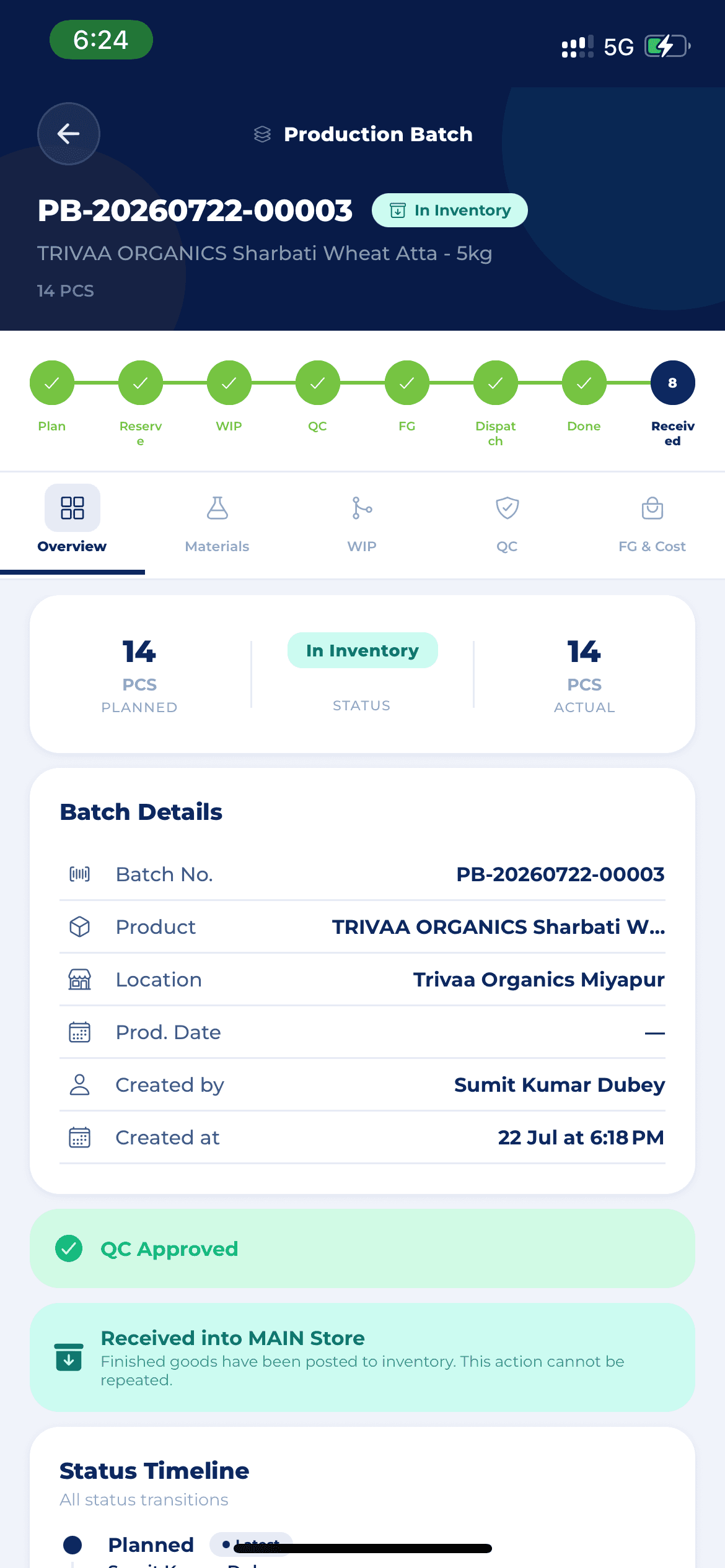Open the WIP tab with branch icon

click(x=362, y=524)
